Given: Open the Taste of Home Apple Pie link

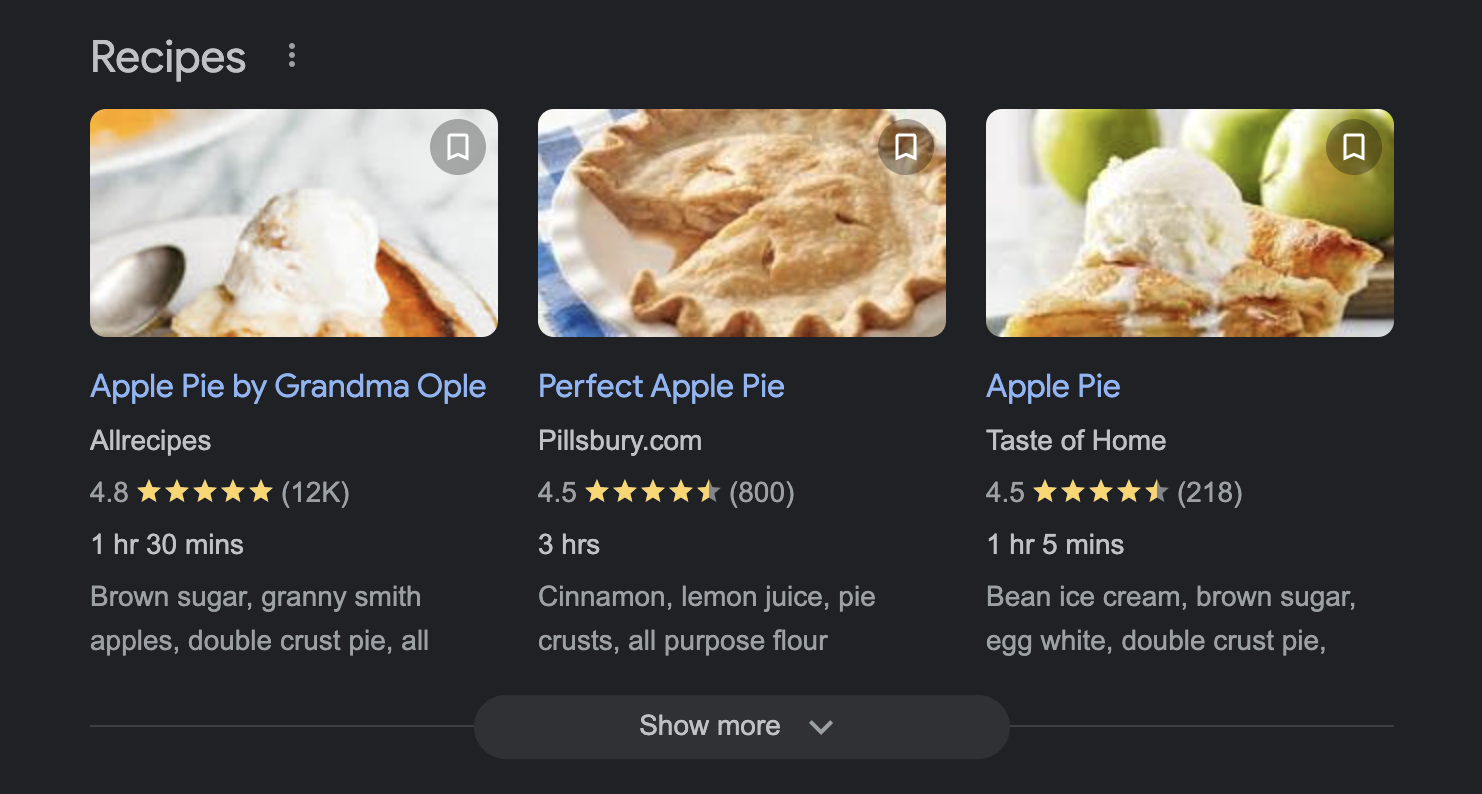Looking at the screenshot, I should [x=1053, y=387].
